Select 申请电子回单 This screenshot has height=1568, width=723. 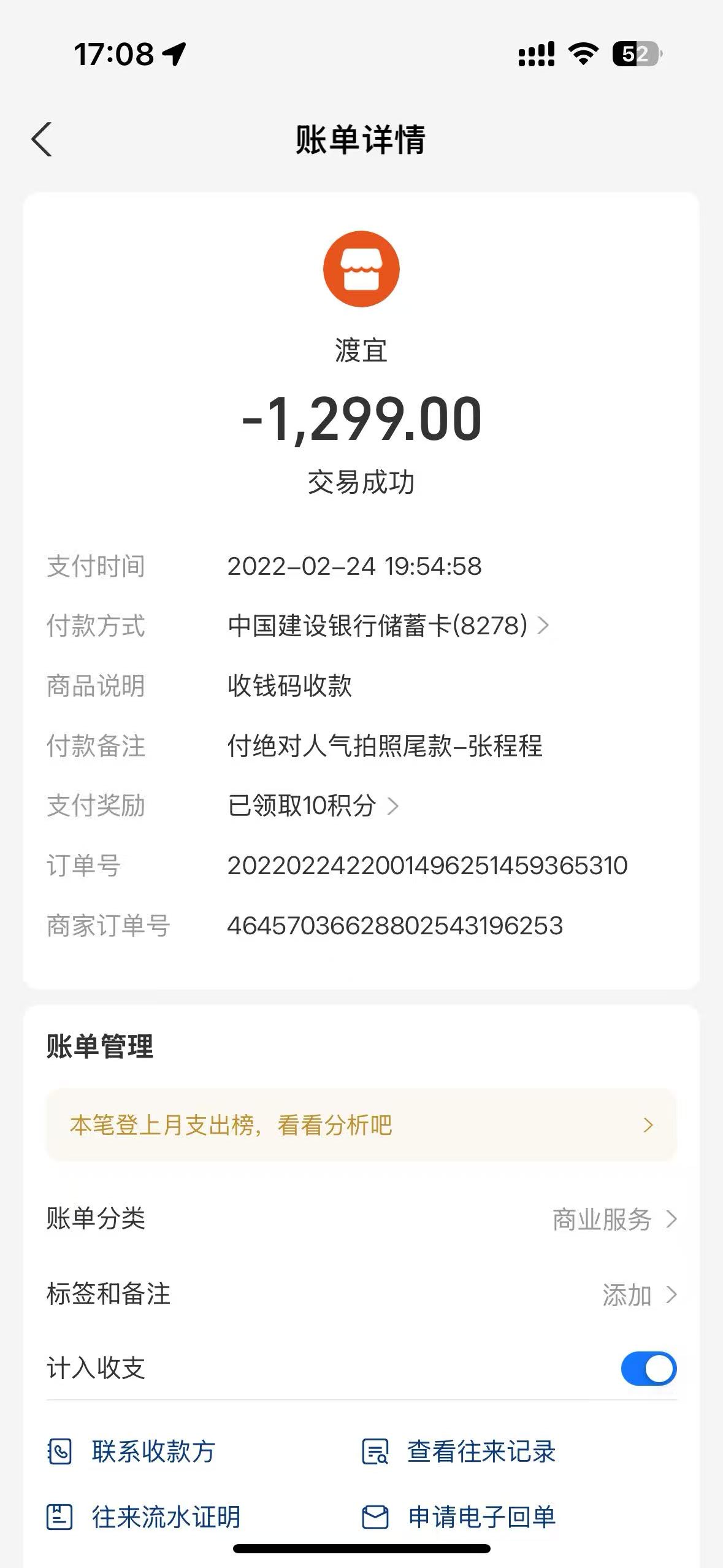(x=460, y=1517)
